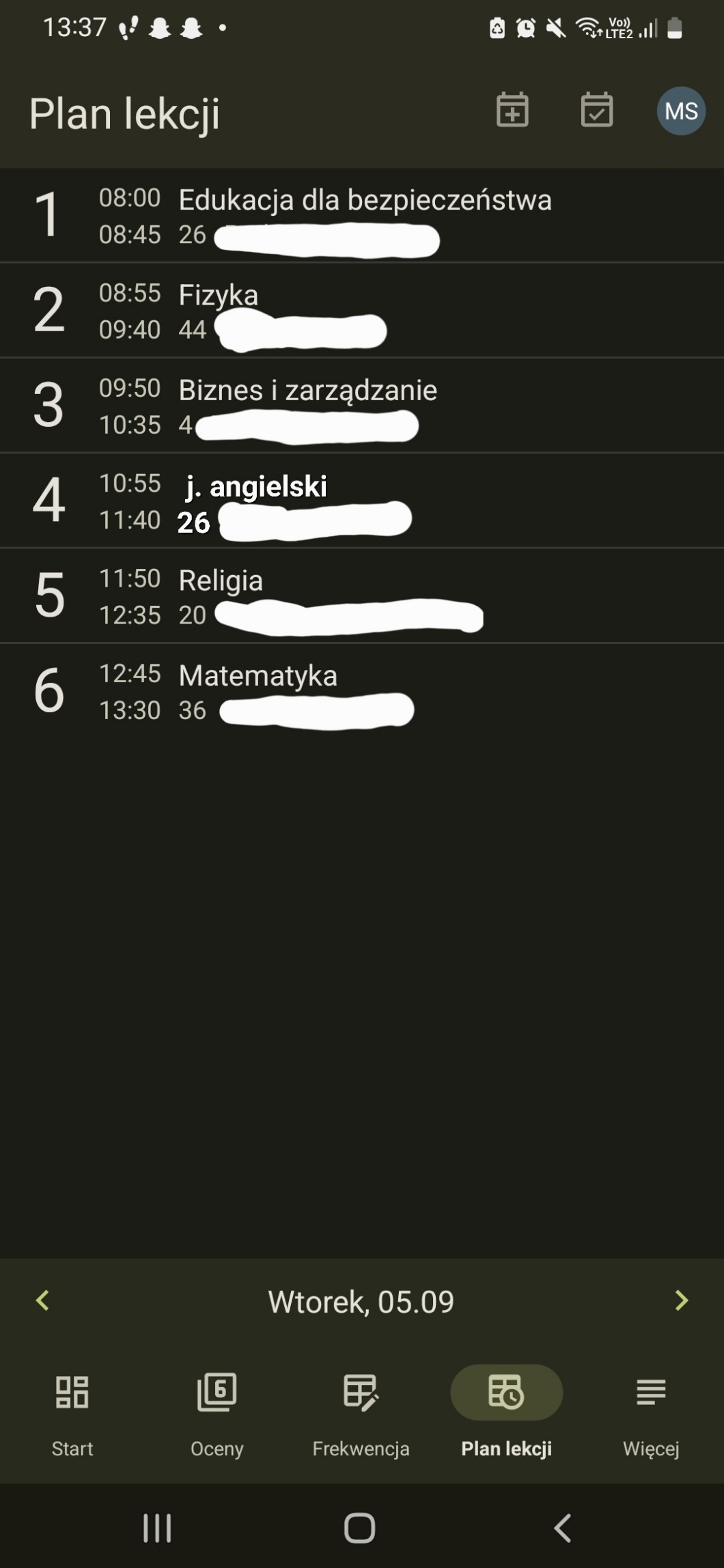Open the Edukacja dla bezpieczeństwa lesson
The width and height of the screenshot is (724, 1568).
[x=362, y=216]
